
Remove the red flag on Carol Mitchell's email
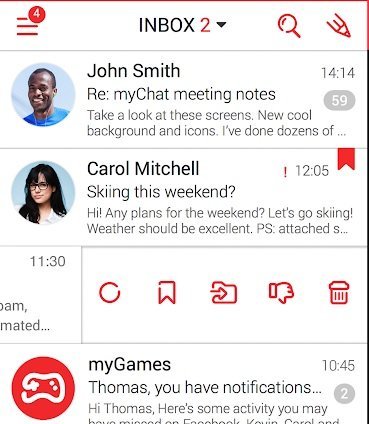coord(346,159)
